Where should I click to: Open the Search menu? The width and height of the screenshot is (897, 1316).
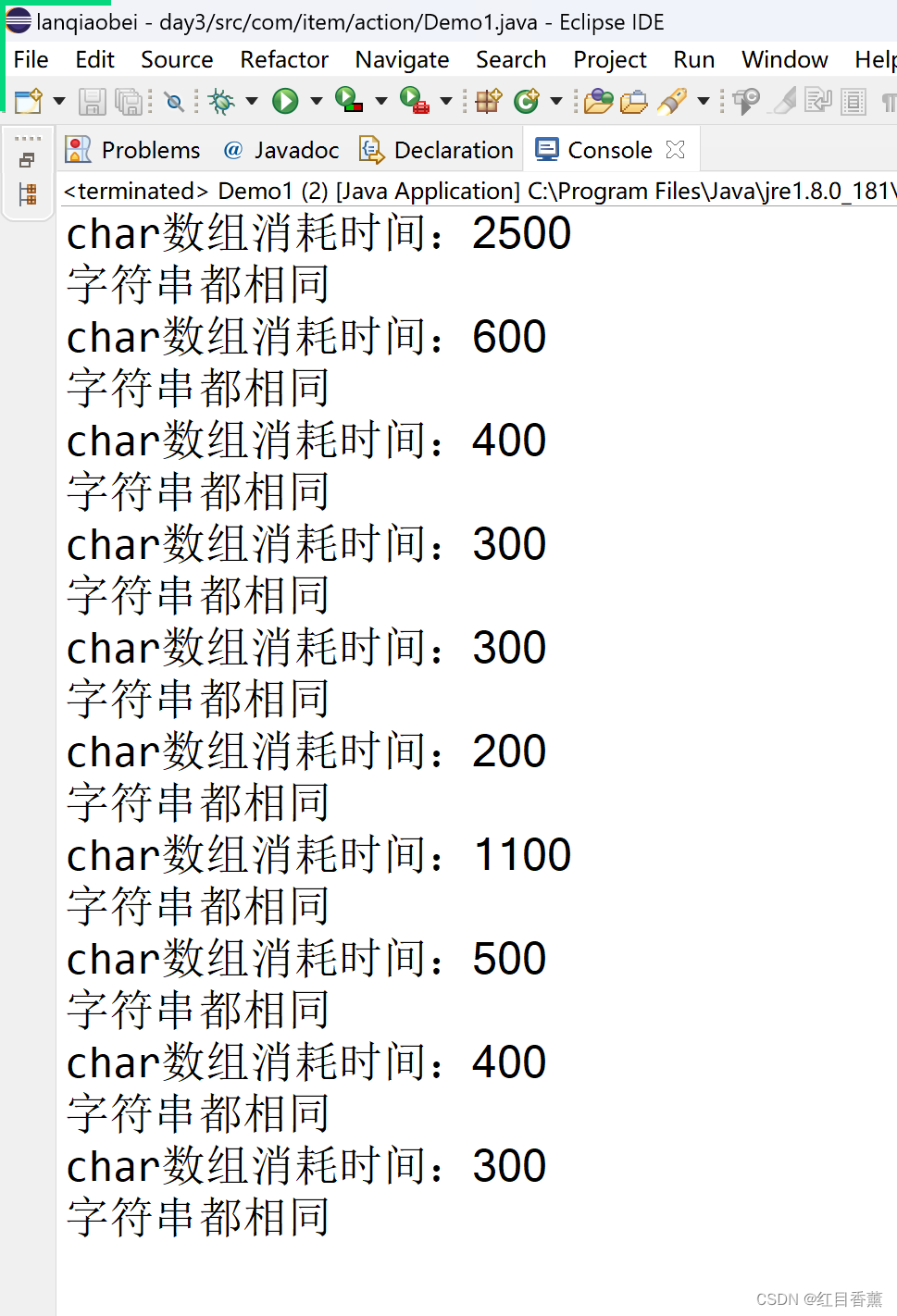510,60
